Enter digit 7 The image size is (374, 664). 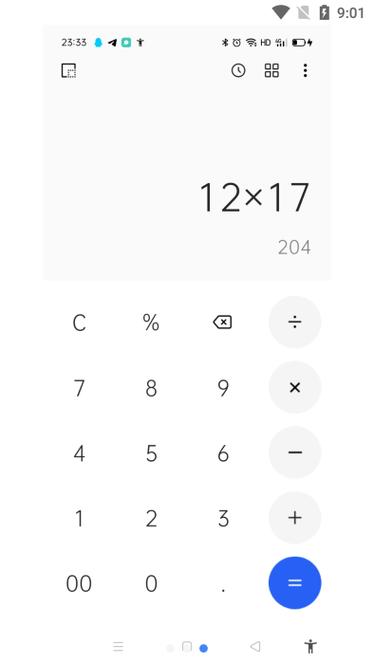tap(79, 388)
